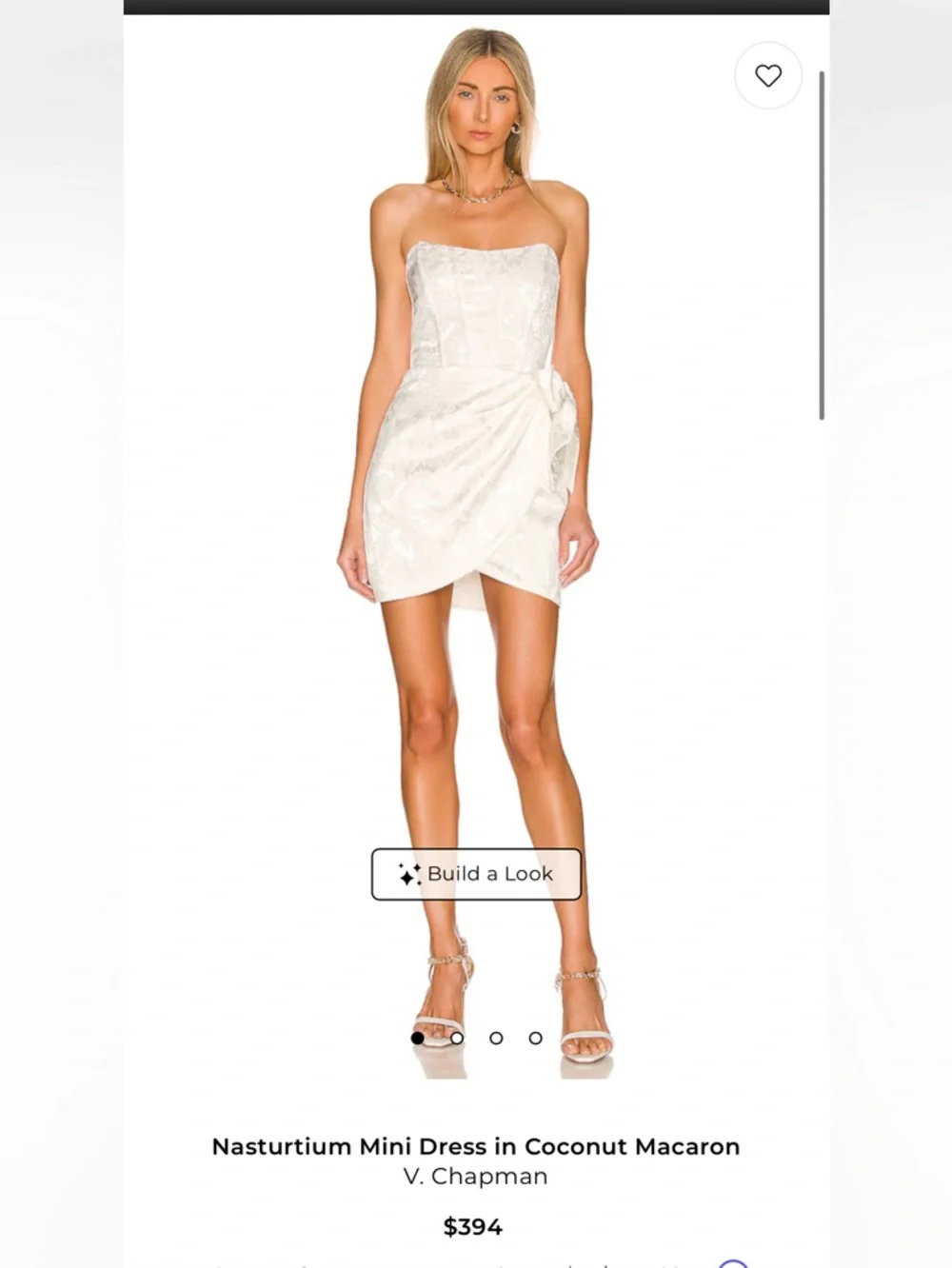Screen dimensions: 952x1268
Task: Select the second product image dot
Action: [457, 1038]
